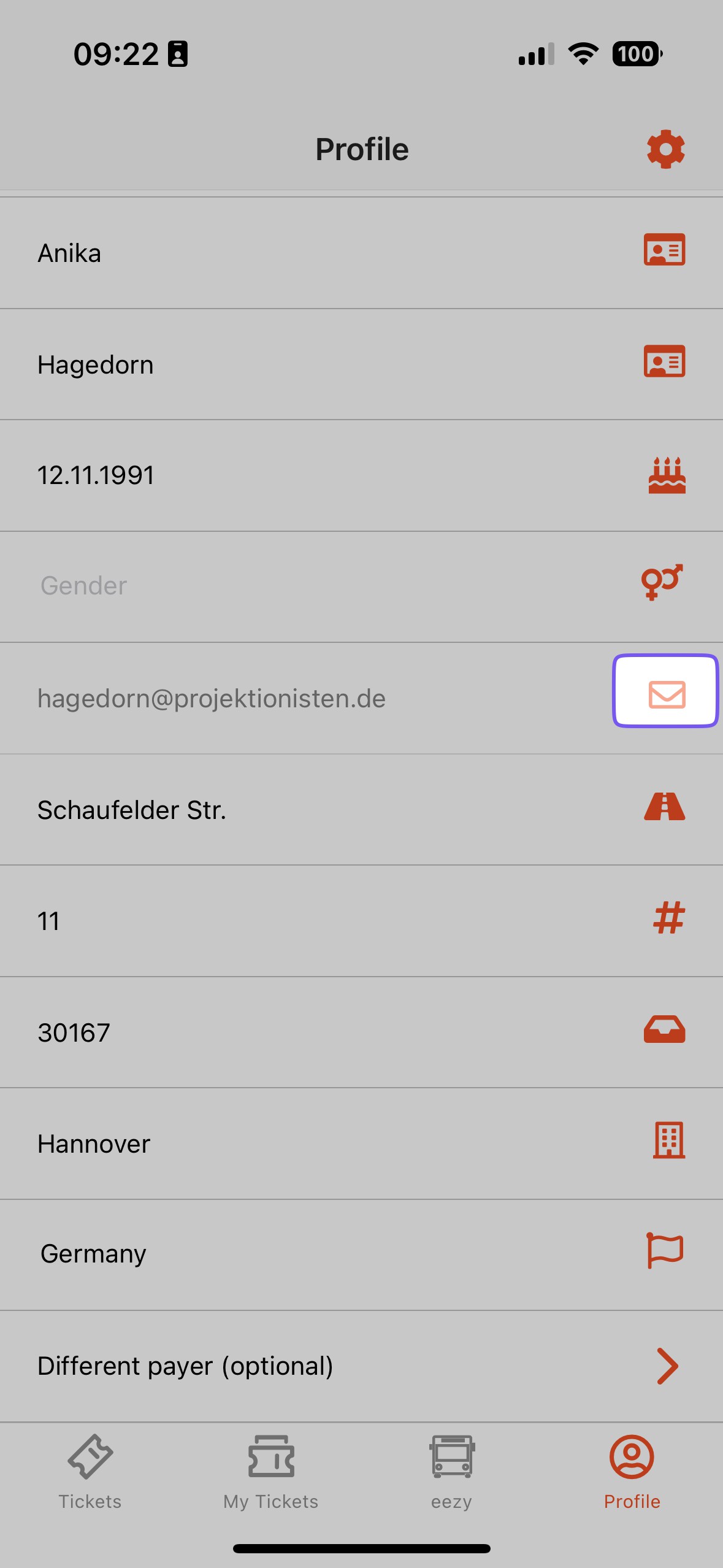Edit the postal code 30167
Screen dimensions: 723x1568
coord(307,1032)
